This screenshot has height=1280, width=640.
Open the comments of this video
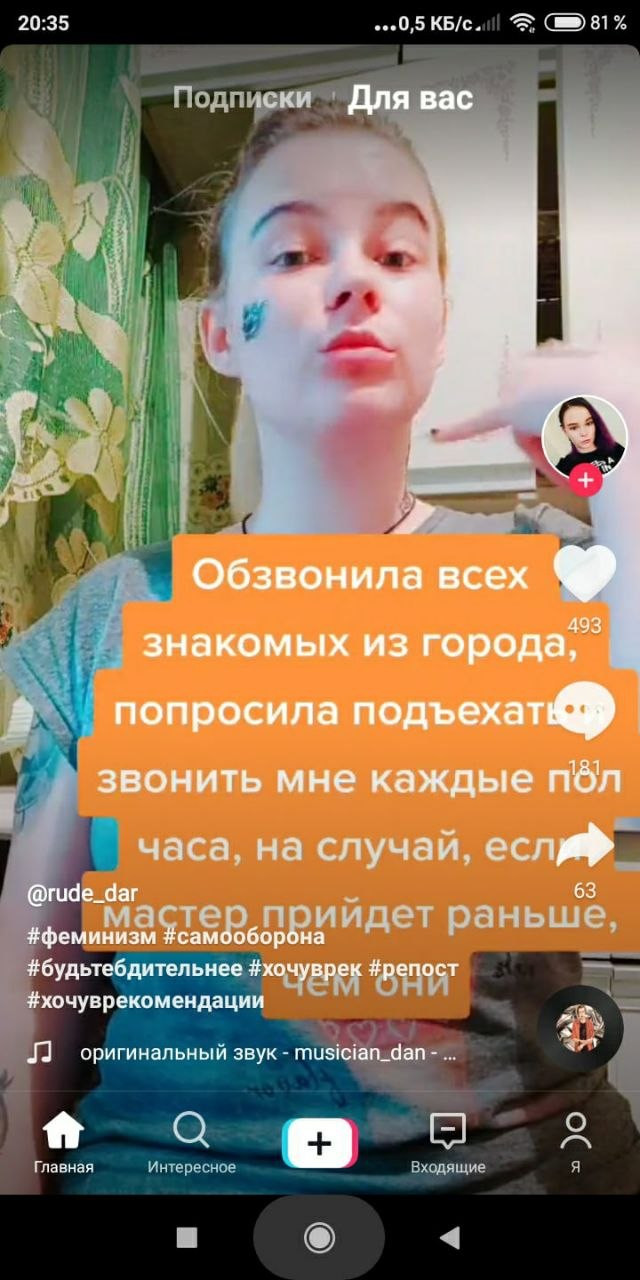[584, 710]
